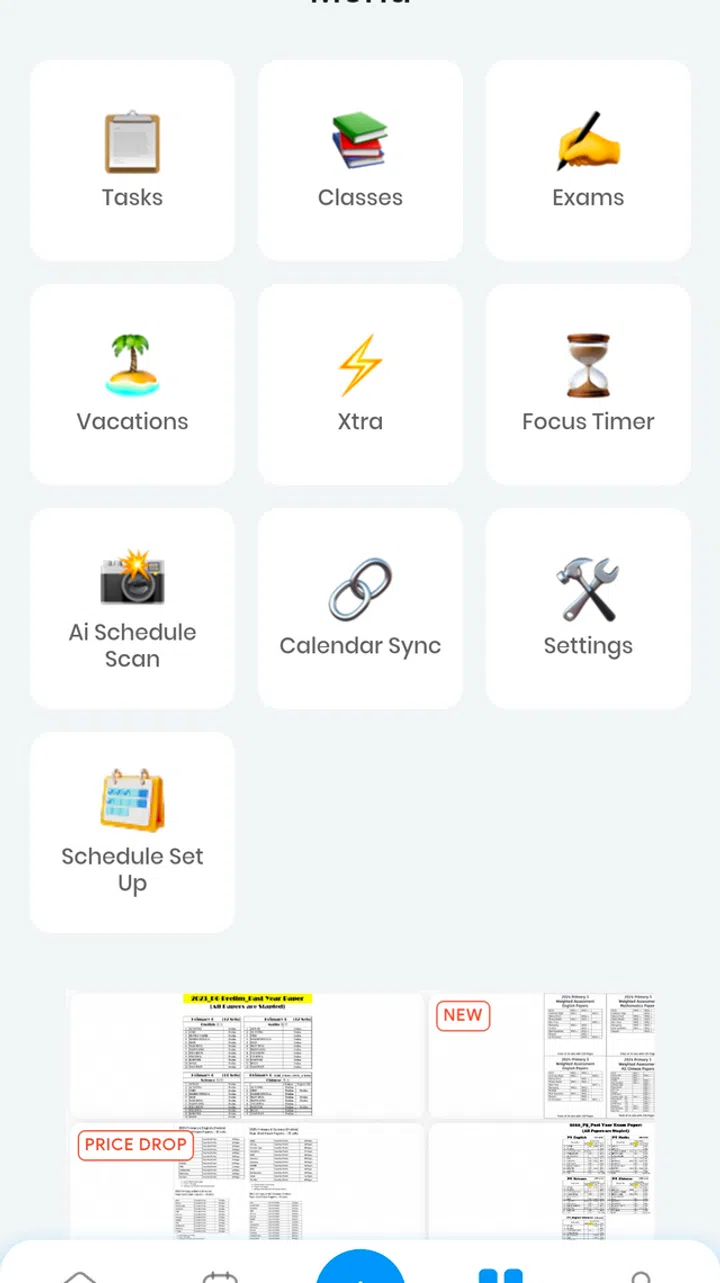Open the Exams writing-hand icon

tap(588, 140)
